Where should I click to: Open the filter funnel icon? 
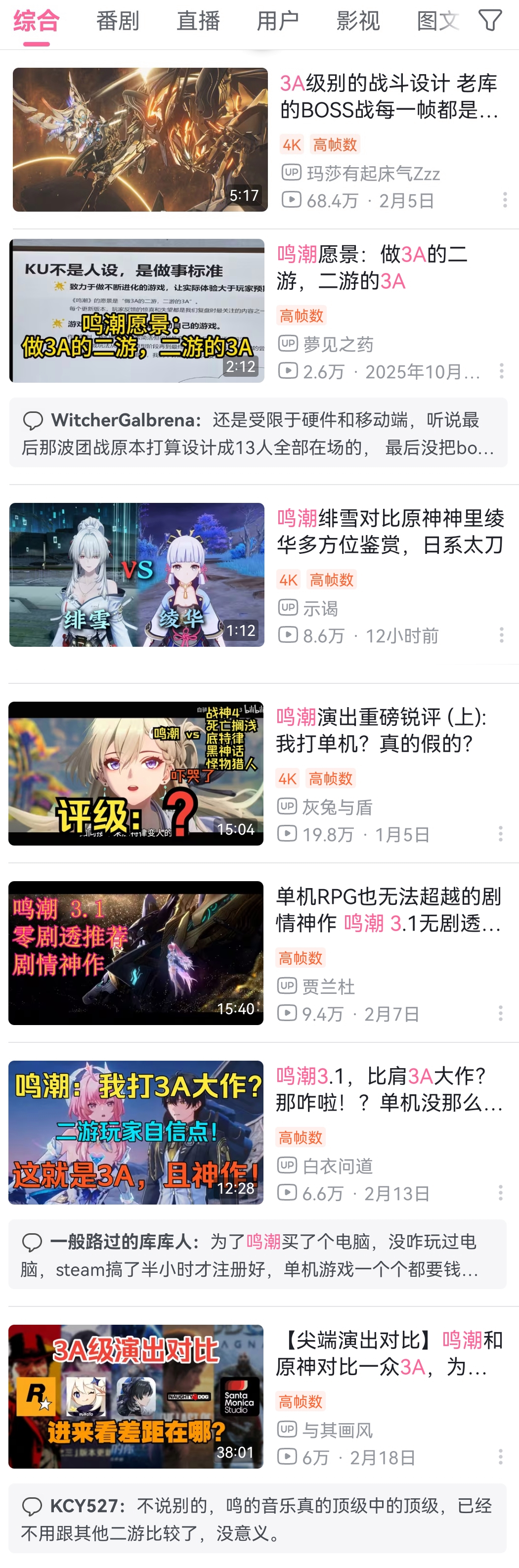coord(490,21)
